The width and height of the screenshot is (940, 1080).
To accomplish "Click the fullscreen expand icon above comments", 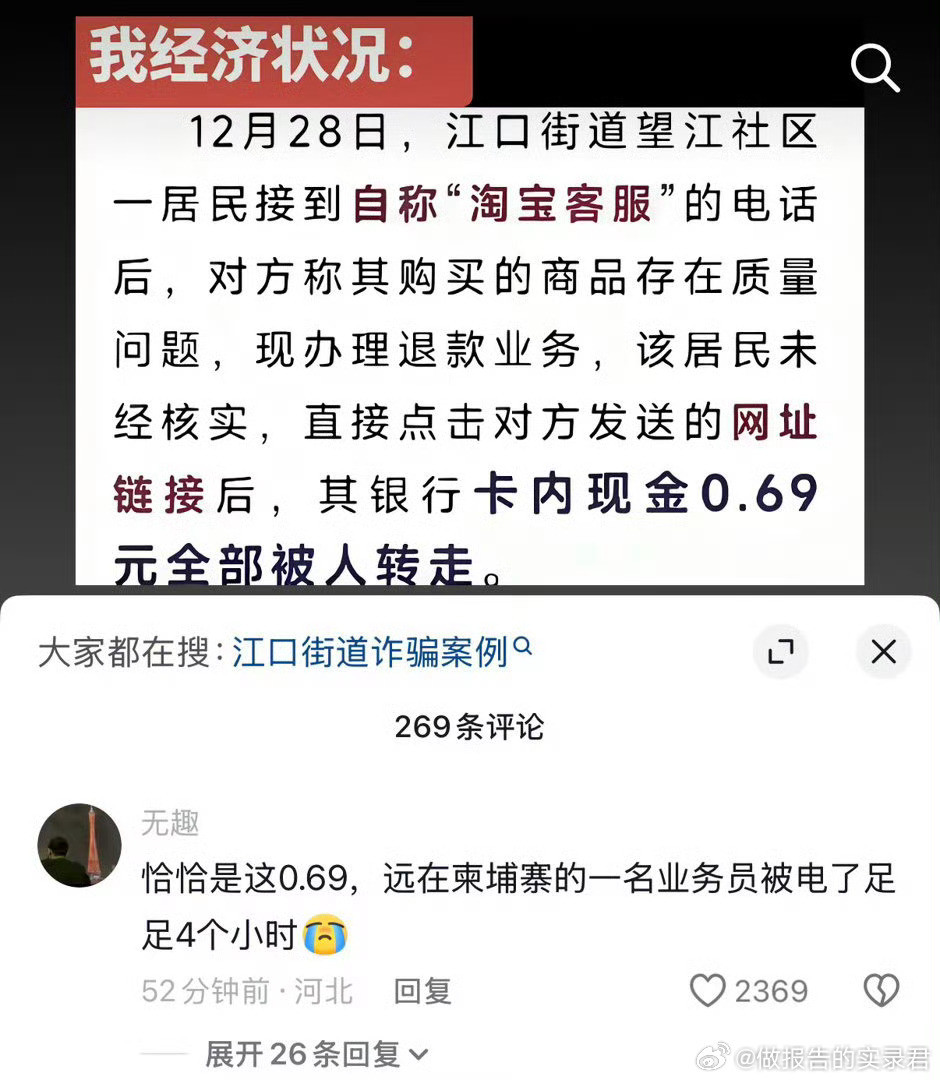I will tap(781, 651).
